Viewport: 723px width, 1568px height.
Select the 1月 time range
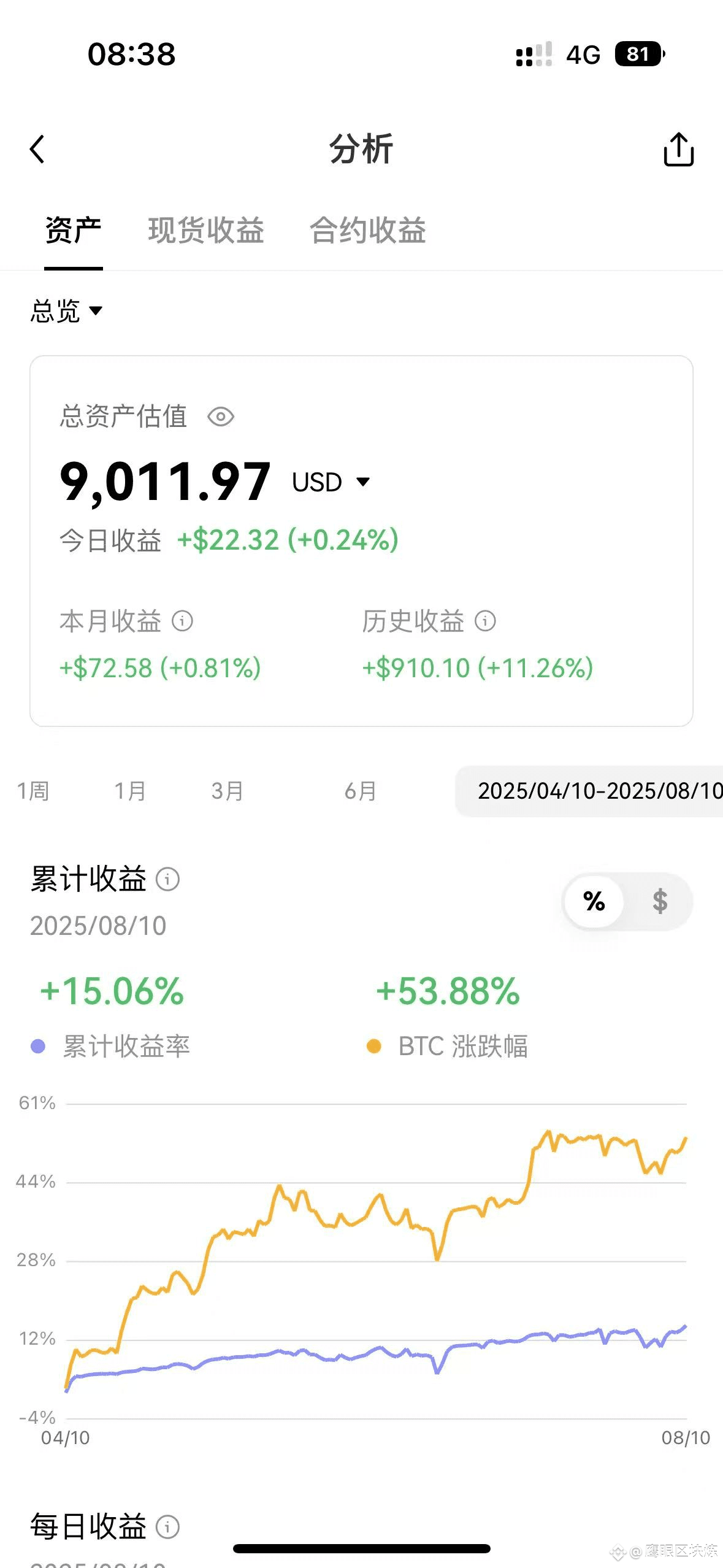(x=130, y=791)
